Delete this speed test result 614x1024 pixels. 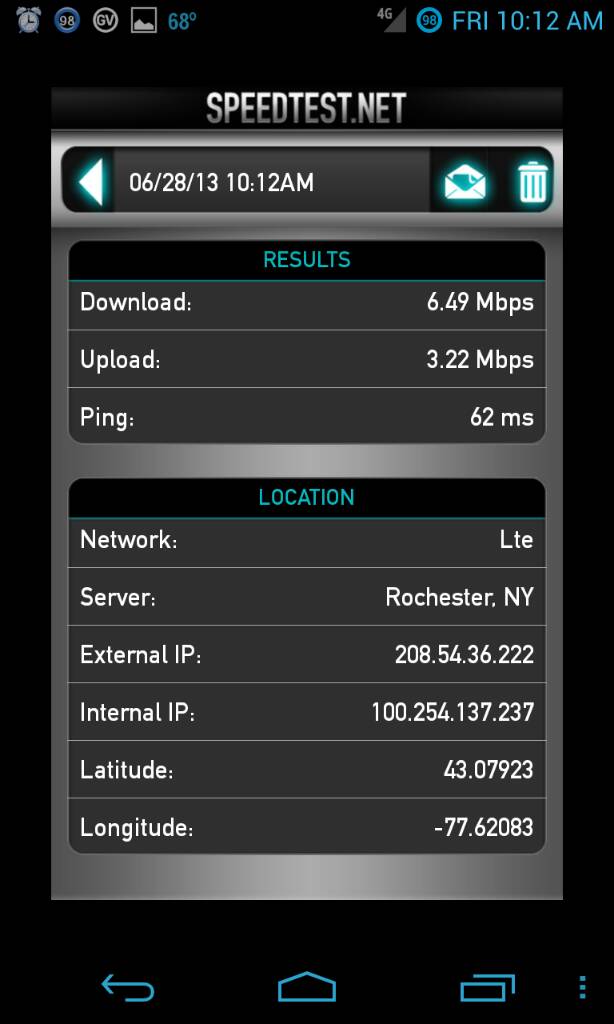coord(532,182)
